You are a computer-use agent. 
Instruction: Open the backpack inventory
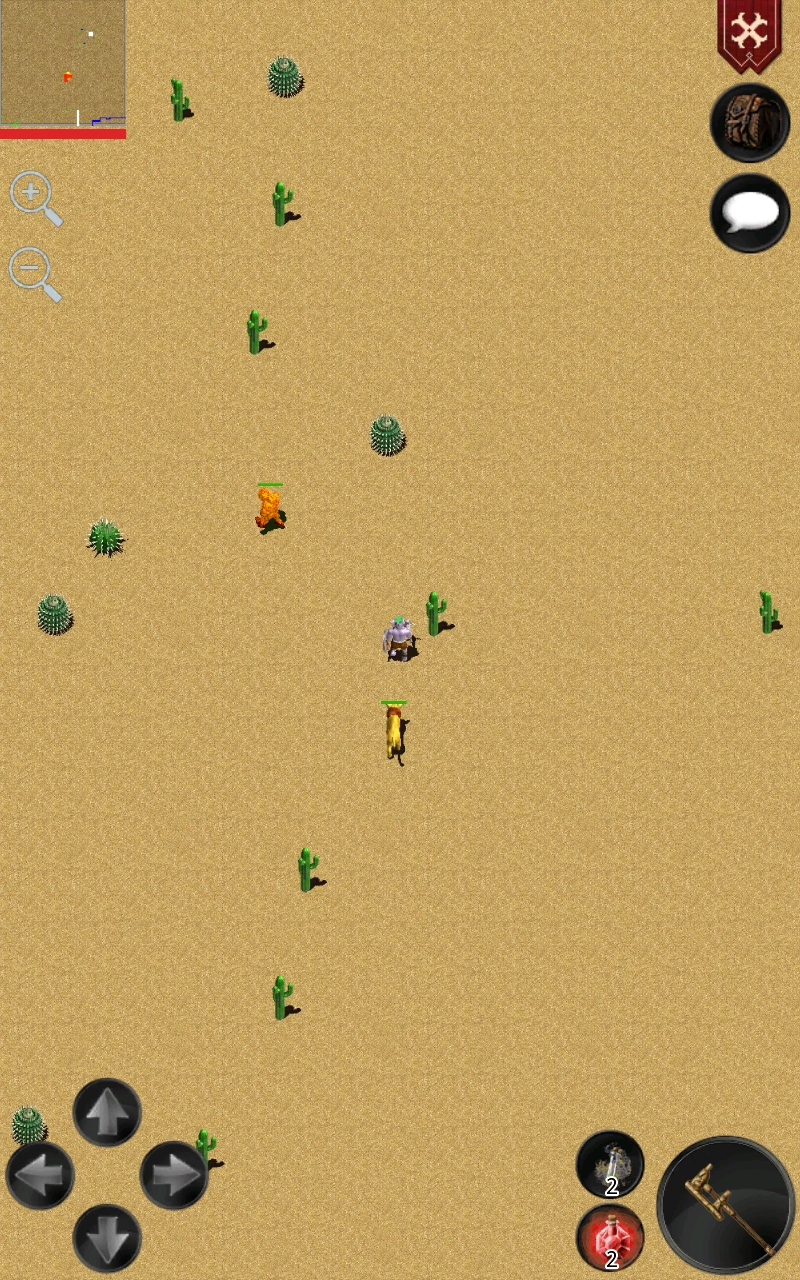pos(750,122)
